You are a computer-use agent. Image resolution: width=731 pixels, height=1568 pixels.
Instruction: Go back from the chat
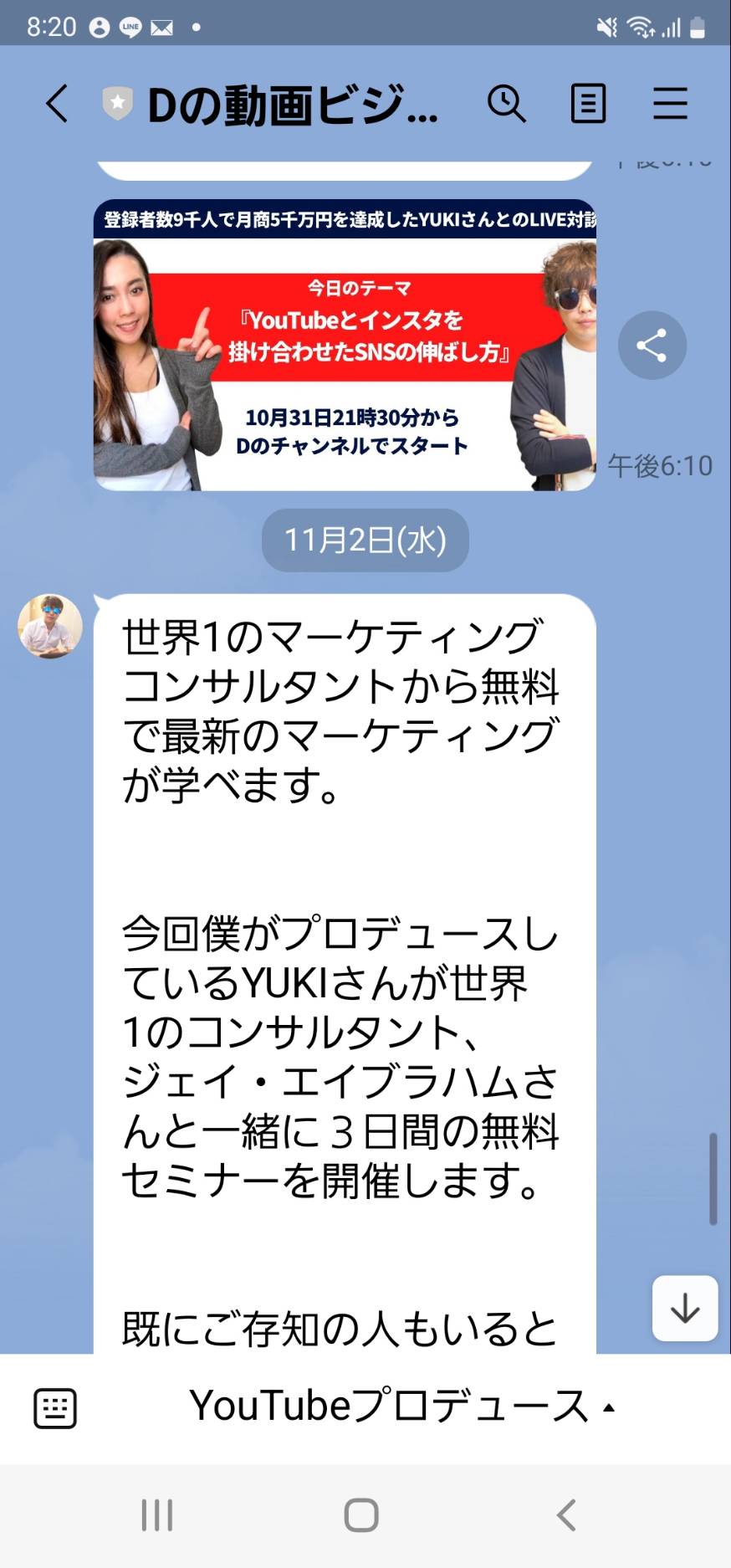[57, 104]
